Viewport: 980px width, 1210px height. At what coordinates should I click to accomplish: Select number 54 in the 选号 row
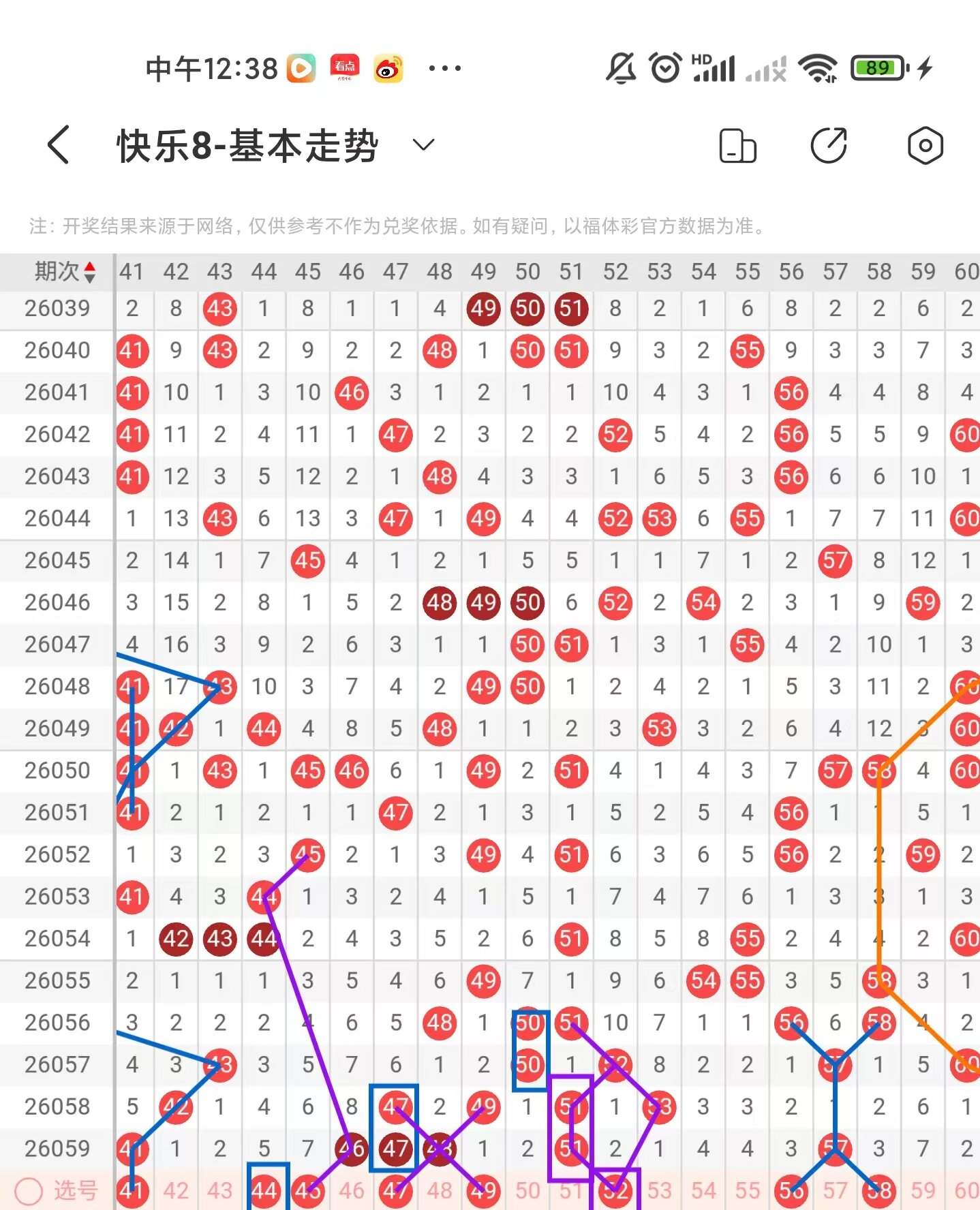point(703,1190)
